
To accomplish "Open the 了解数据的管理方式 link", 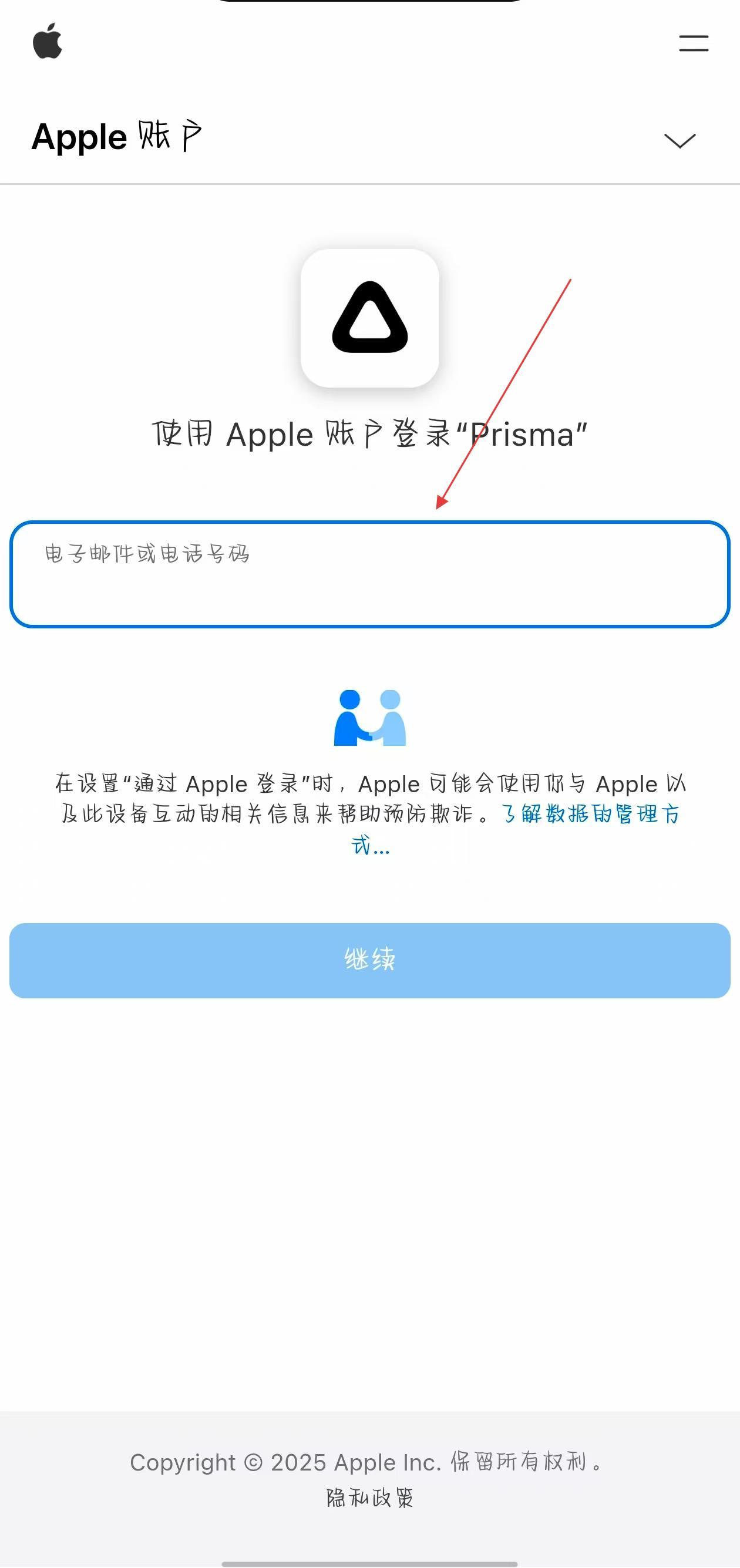I will 590,815.
